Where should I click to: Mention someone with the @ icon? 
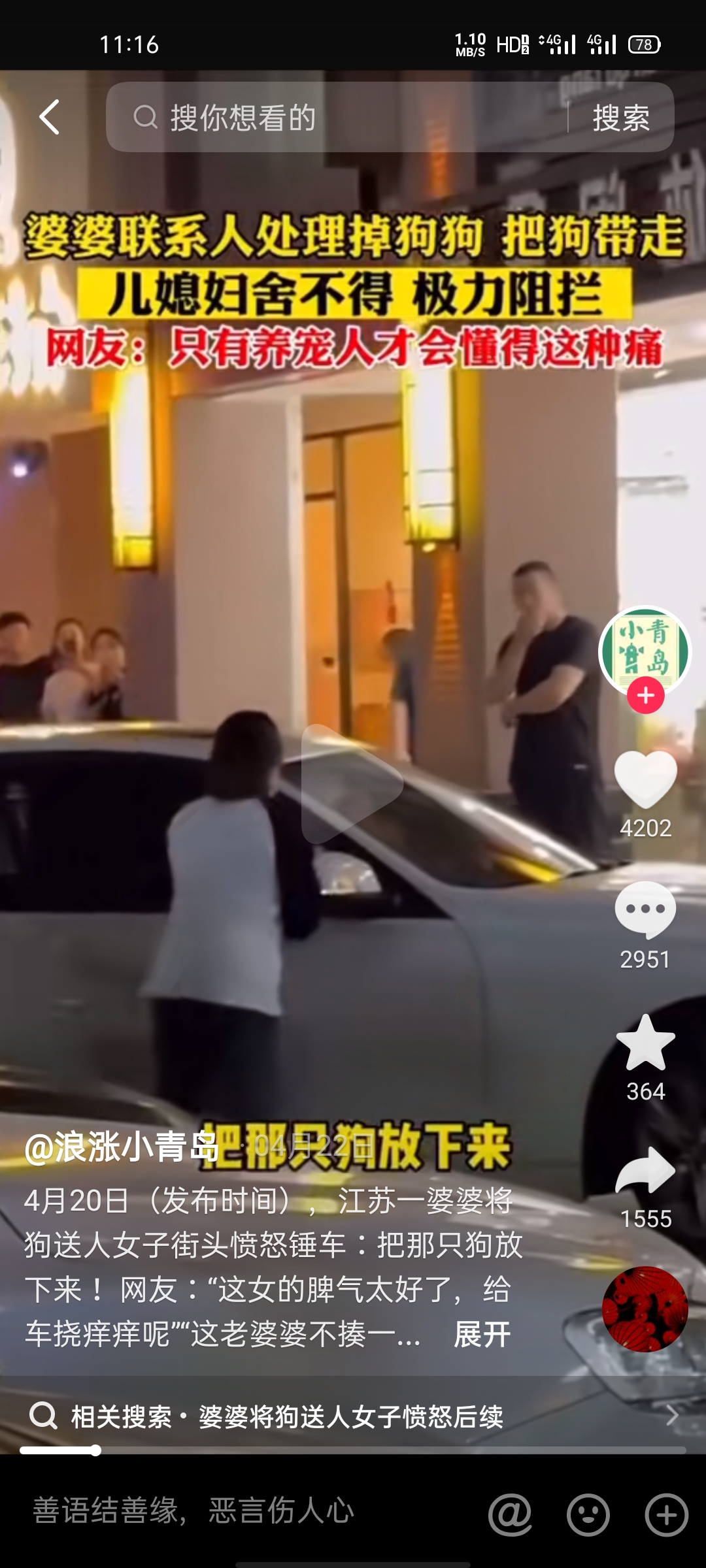coord(510,1514)
